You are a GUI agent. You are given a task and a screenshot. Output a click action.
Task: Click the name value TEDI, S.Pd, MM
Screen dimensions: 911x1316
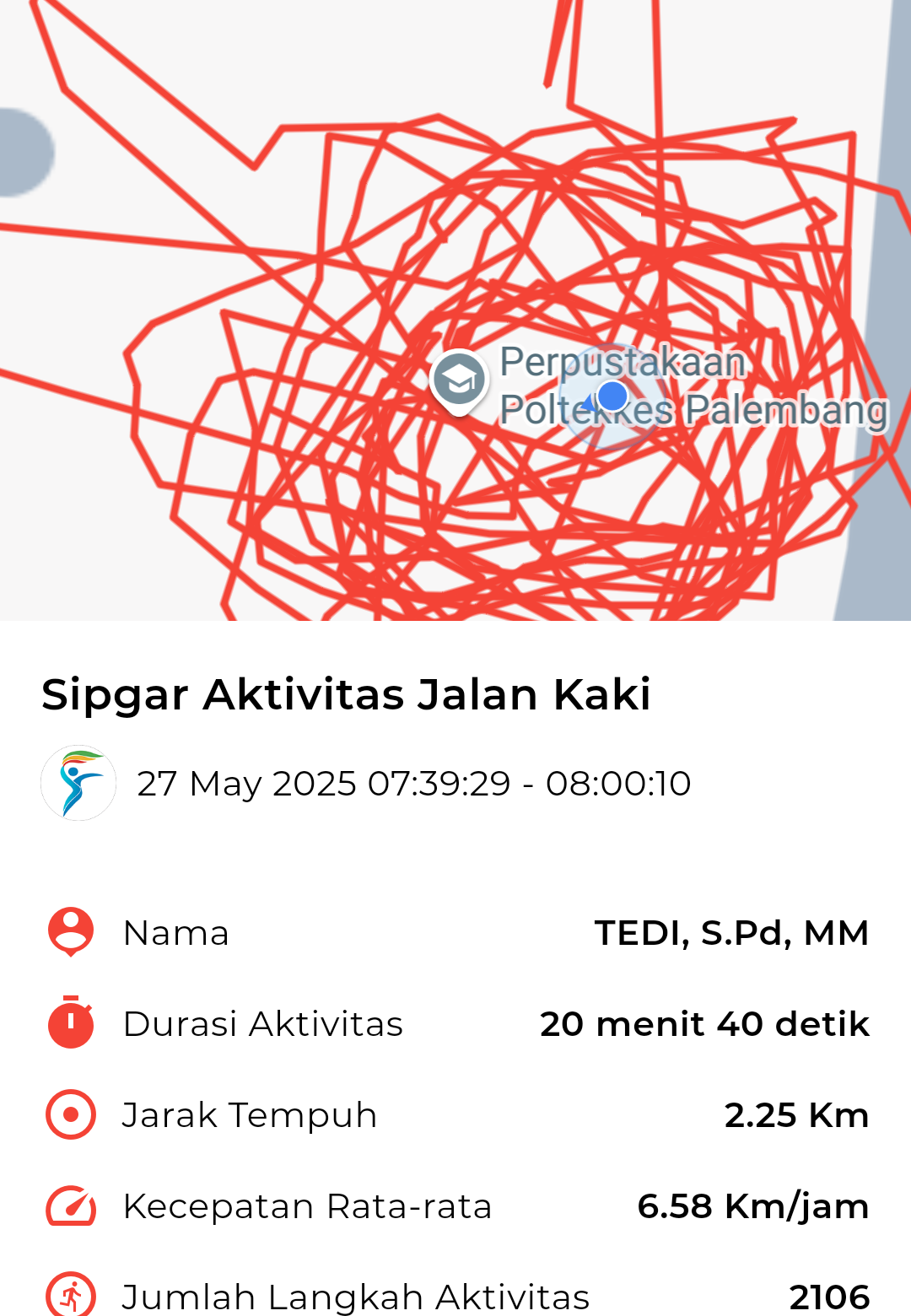pyautogui.click(x=732, y=932)
